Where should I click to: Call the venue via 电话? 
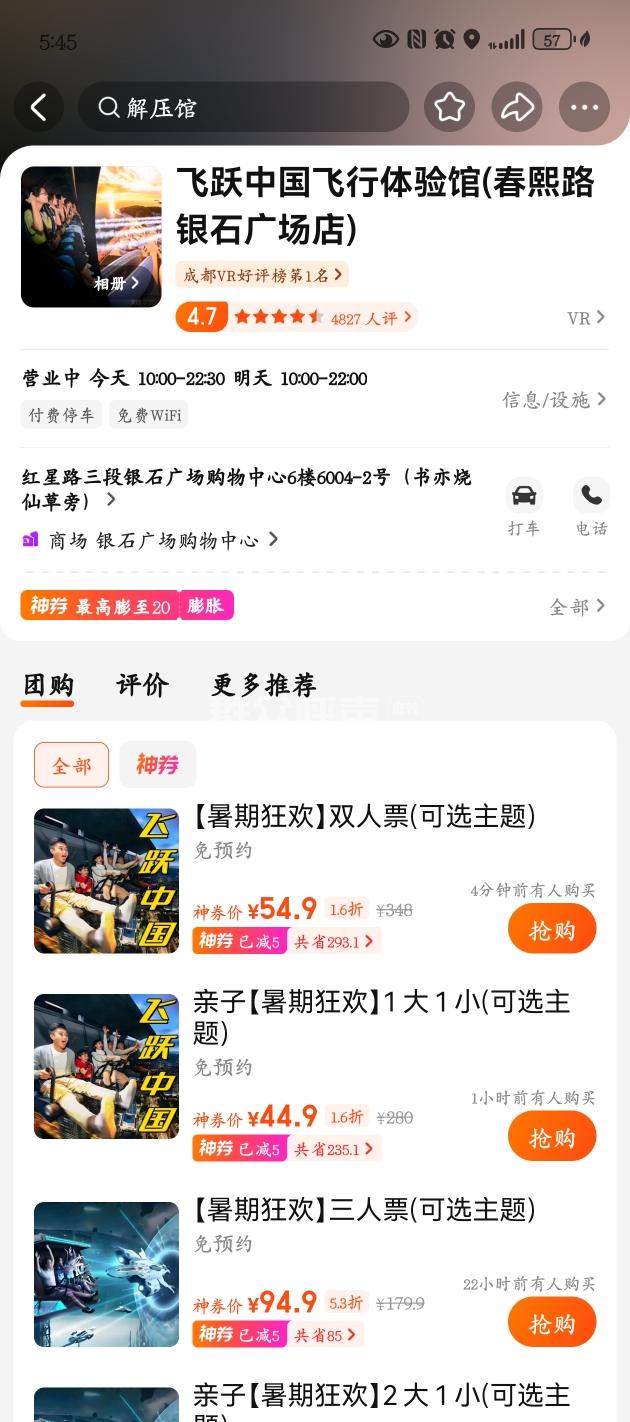pos(591,506)
